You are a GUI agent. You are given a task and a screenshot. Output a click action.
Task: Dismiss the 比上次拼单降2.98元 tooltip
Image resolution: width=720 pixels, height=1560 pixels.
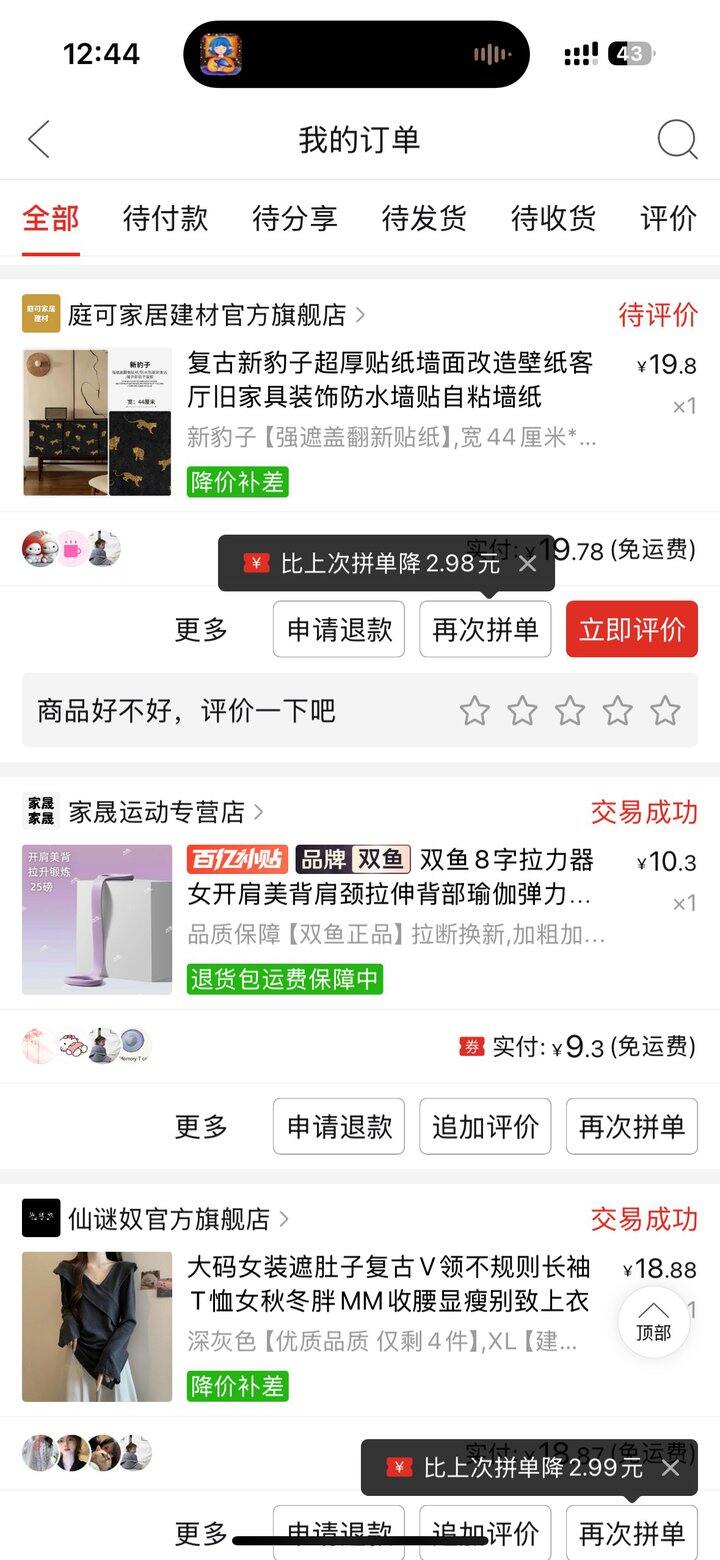click(528, 564)
